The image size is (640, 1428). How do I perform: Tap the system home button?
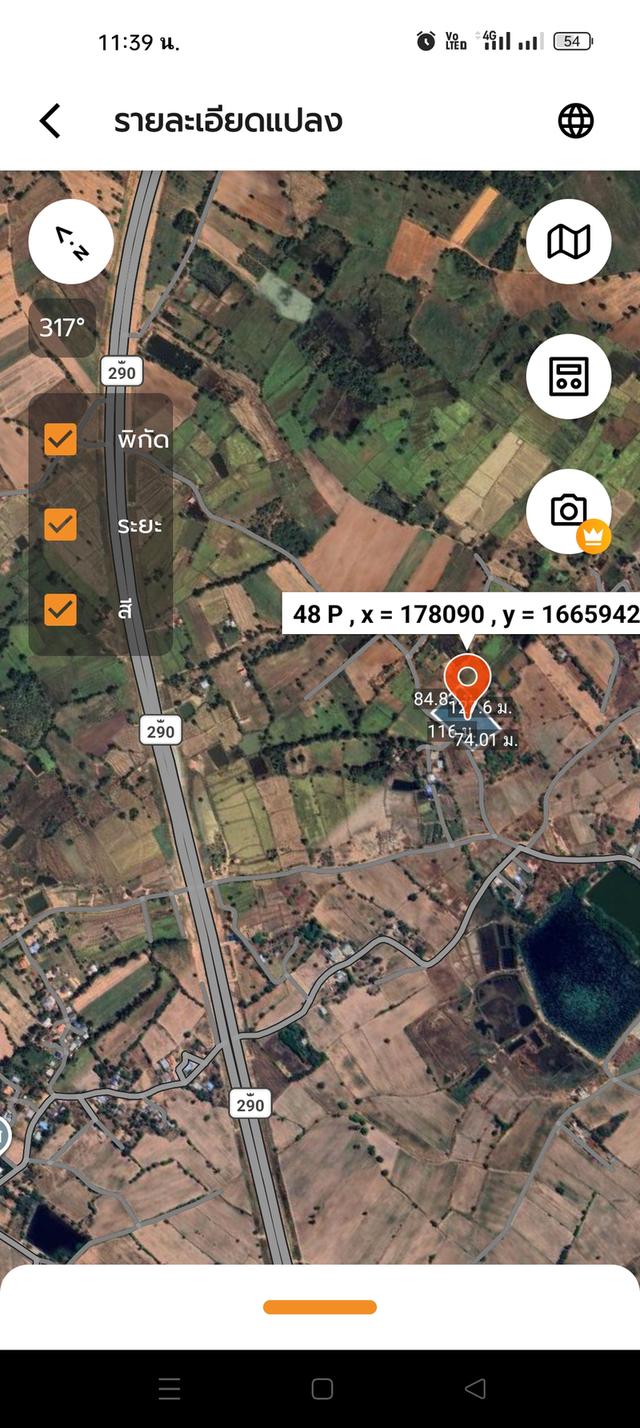tap(322, 1388)
